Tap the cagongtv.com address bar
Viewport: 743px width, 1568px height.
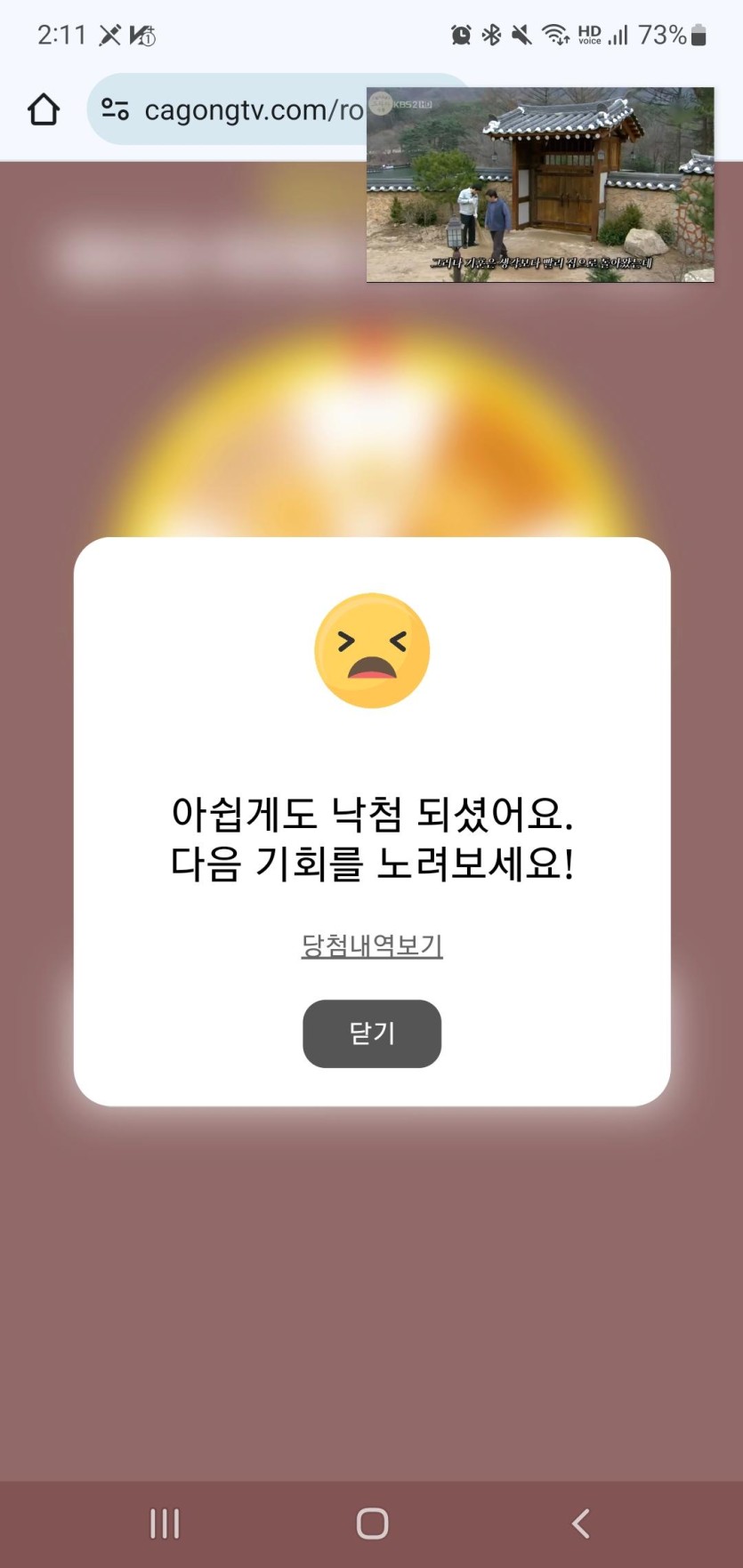[x=252, y=110]
